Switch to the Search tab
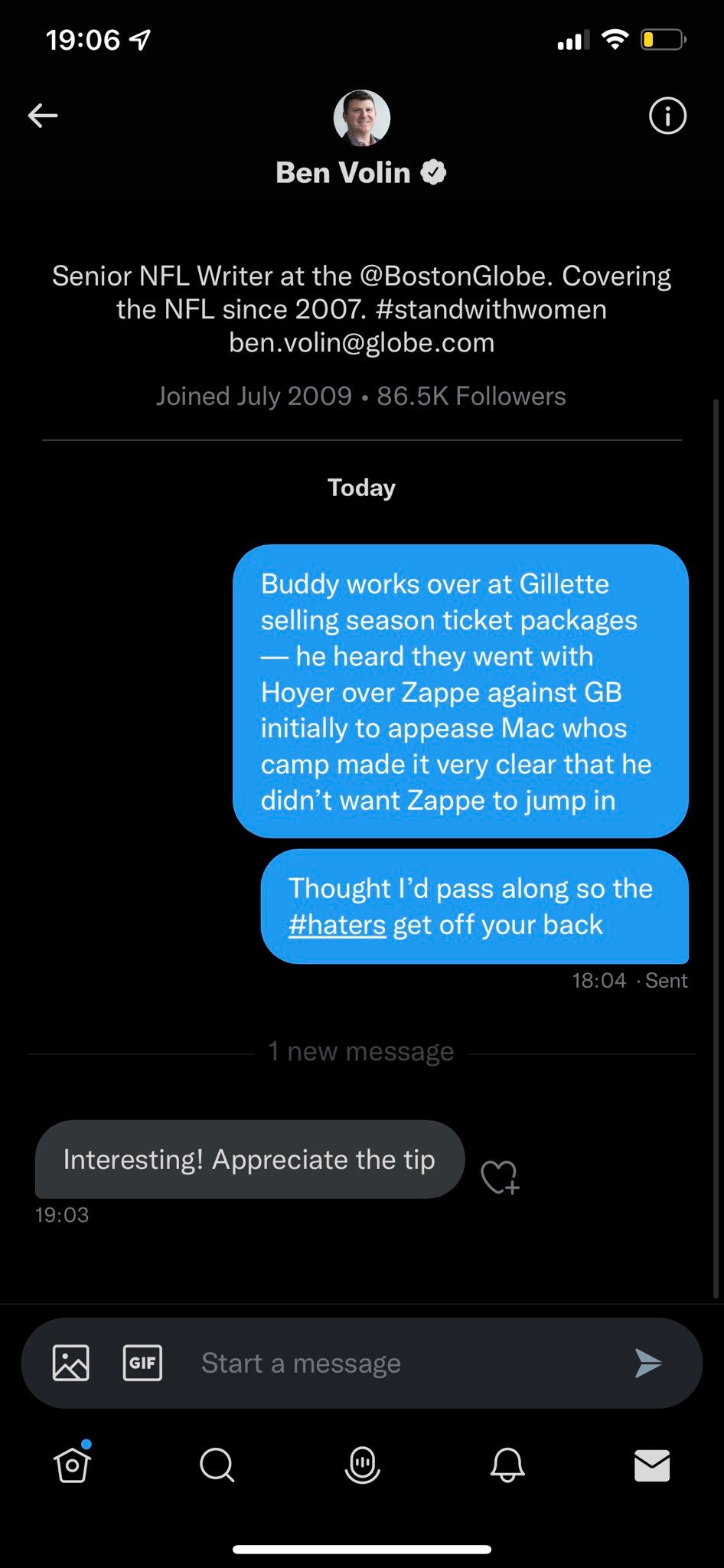724x1568 pixels. 217,1465
